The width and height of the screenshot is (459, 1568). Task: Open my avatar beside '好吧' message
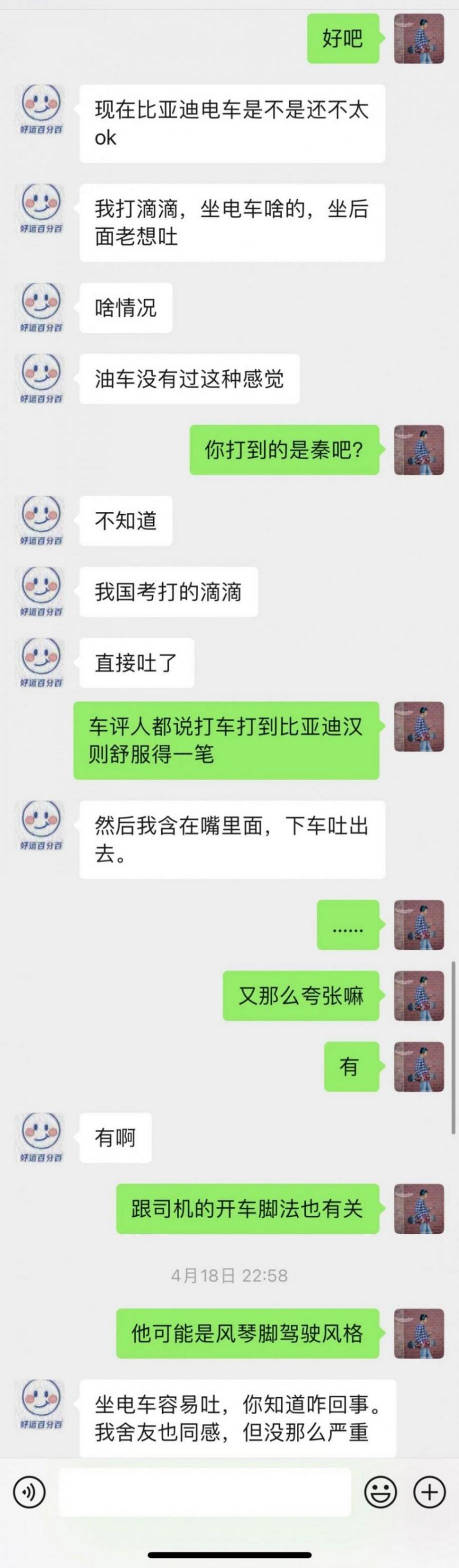pos(419,39)
